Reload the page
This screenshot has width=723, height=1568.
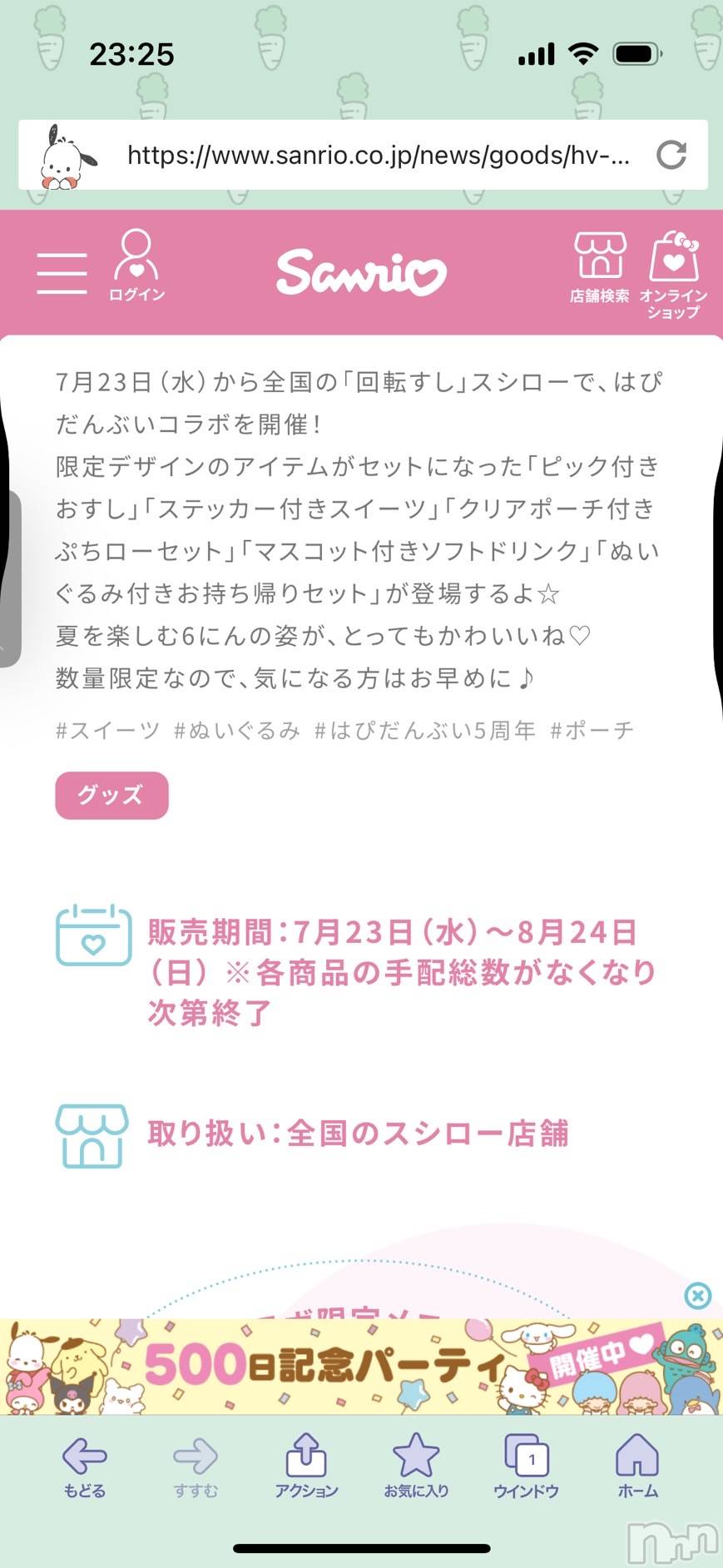pyautogui.click(x=671, y=155)
